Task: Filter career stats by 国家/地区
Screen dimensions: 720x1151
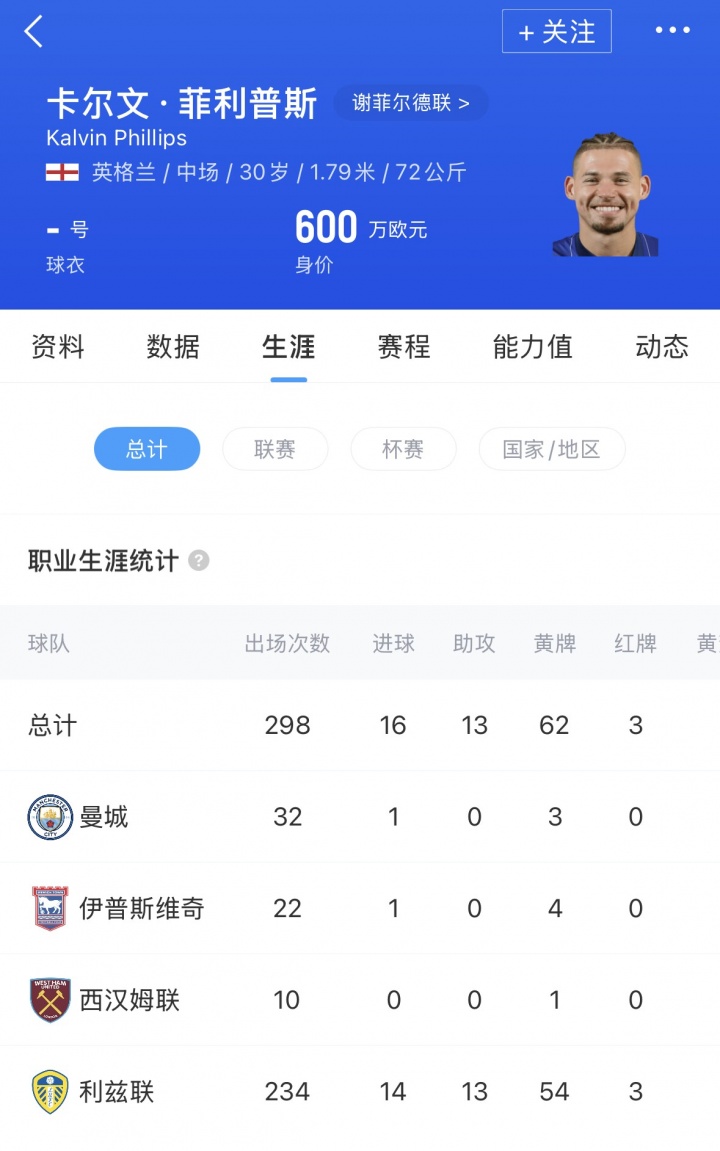Action: [552, 449]
